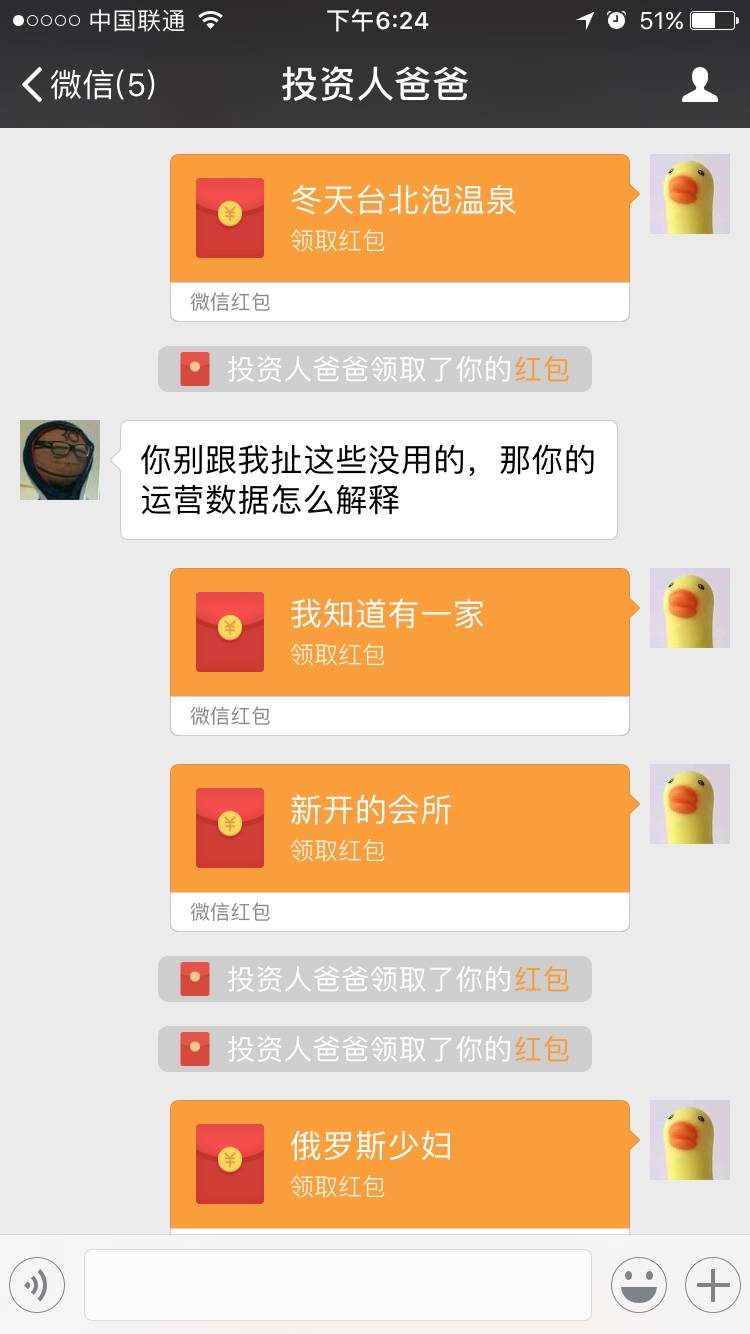Open chat info via the profile icon
This screenshot has width=750, height=1334.
[699, 85]
